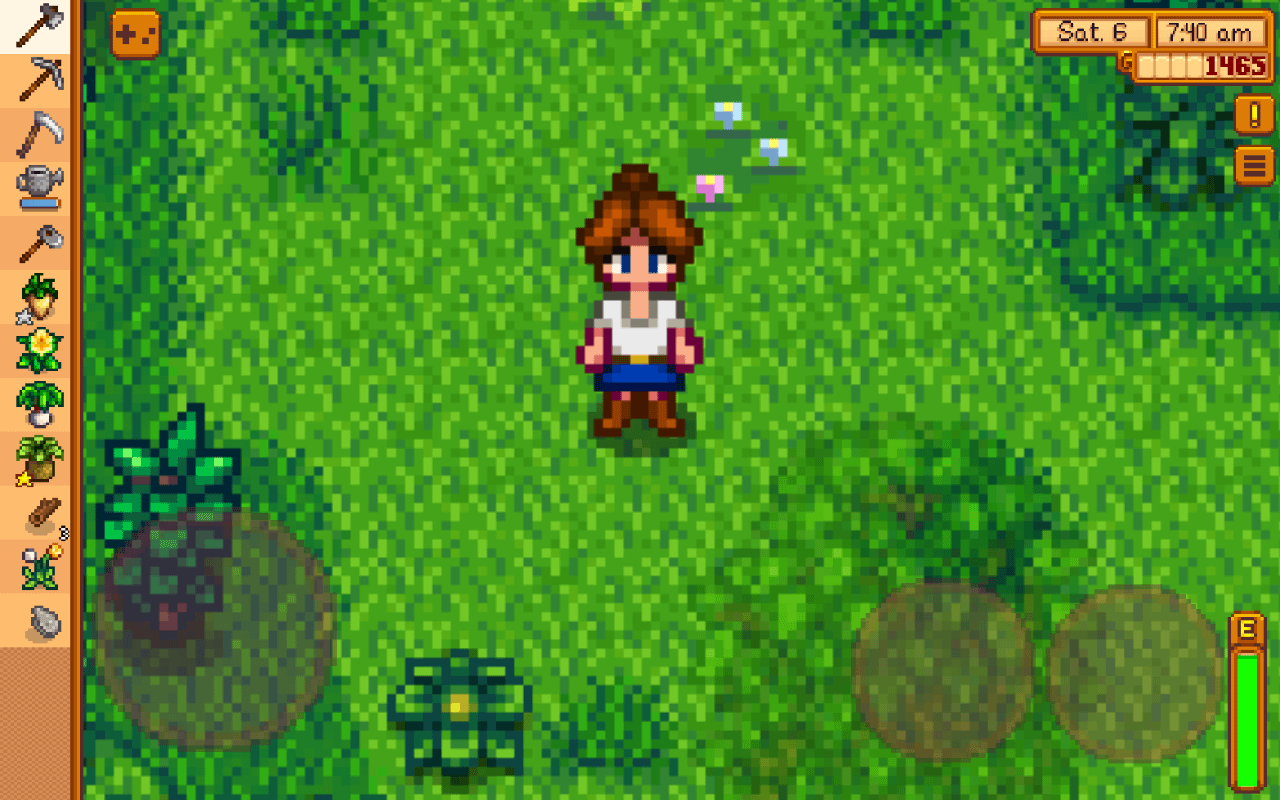Screen dimensions: 1280x800
Task: Select the gold-star potted plant item
Action: (x=38, y=460)
